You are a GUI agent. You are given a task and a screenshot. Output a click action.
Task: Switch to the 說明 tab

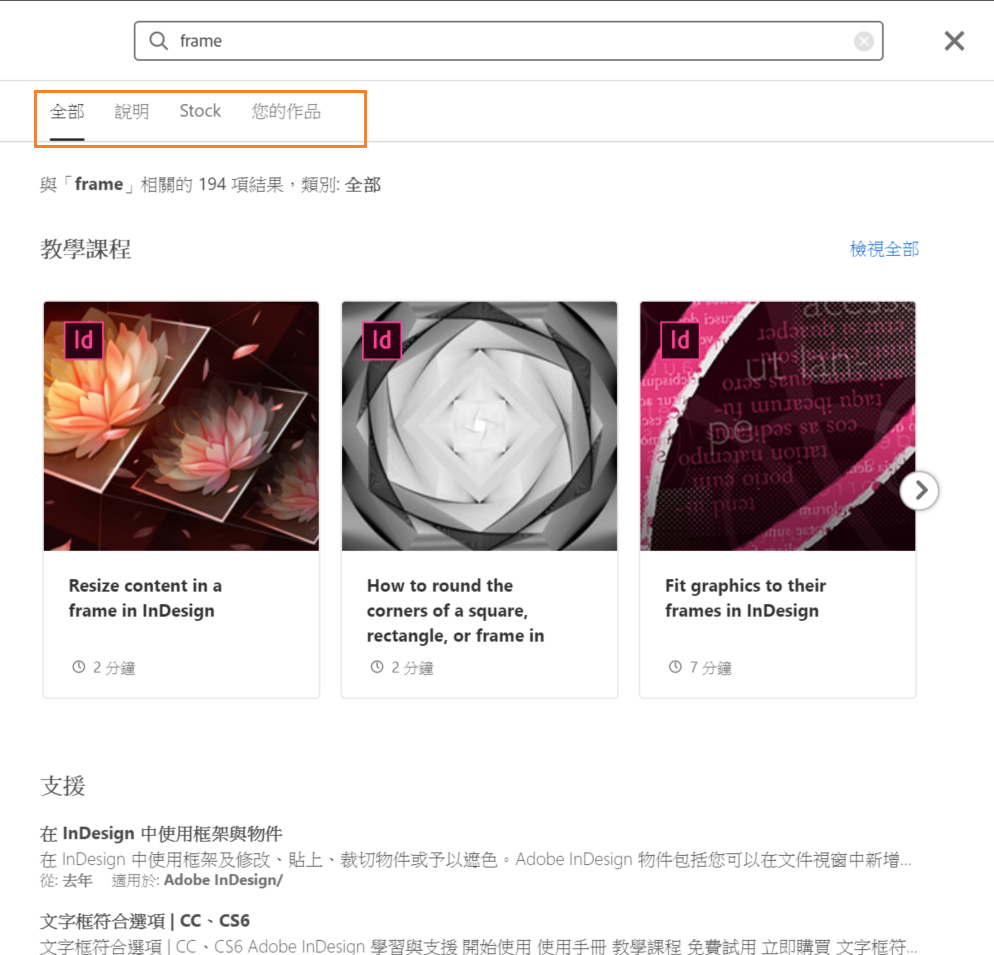[x=132, y=111]
